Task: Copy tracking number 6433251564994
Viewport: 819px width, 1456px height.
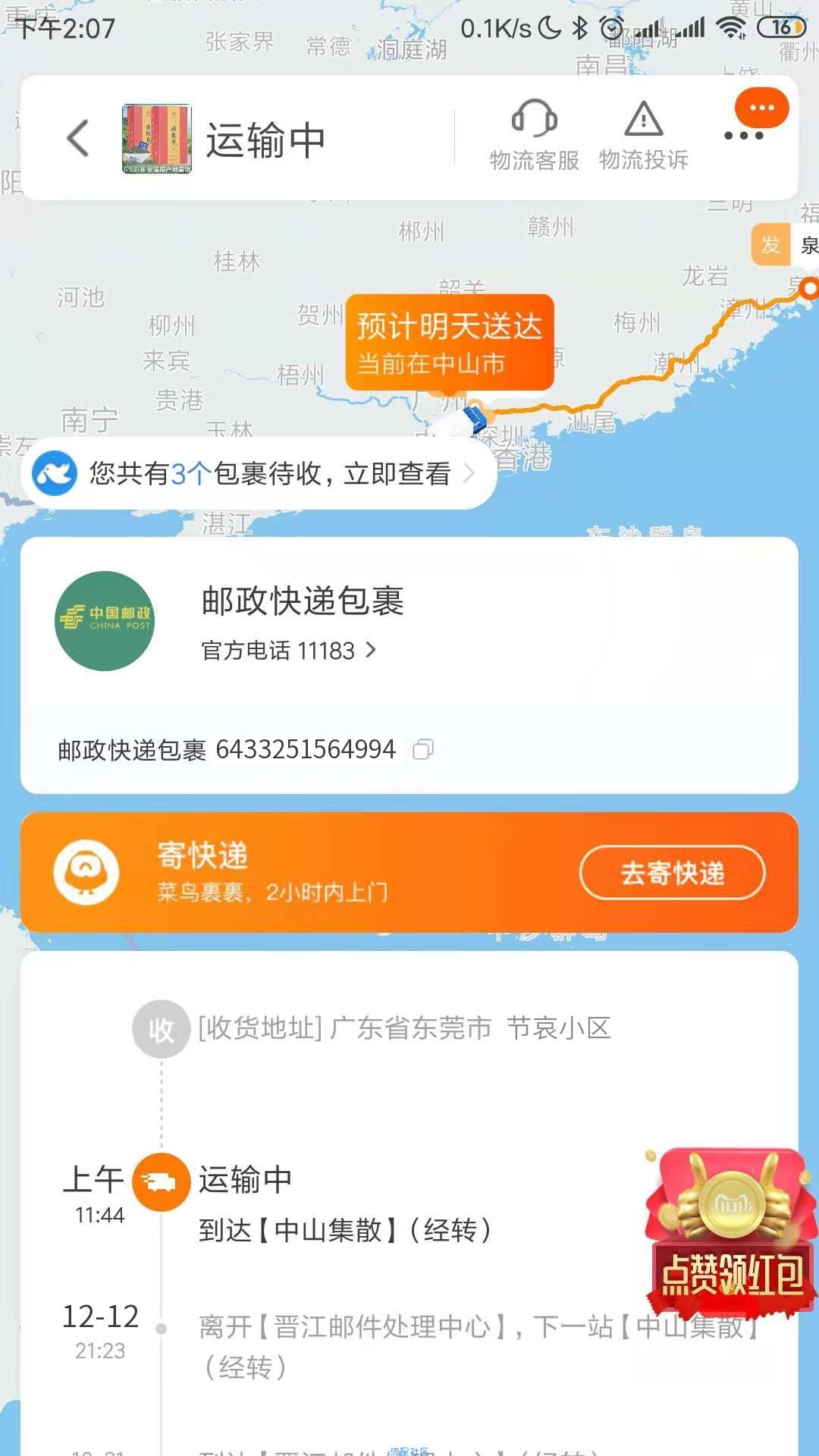Action: (423, 750)
